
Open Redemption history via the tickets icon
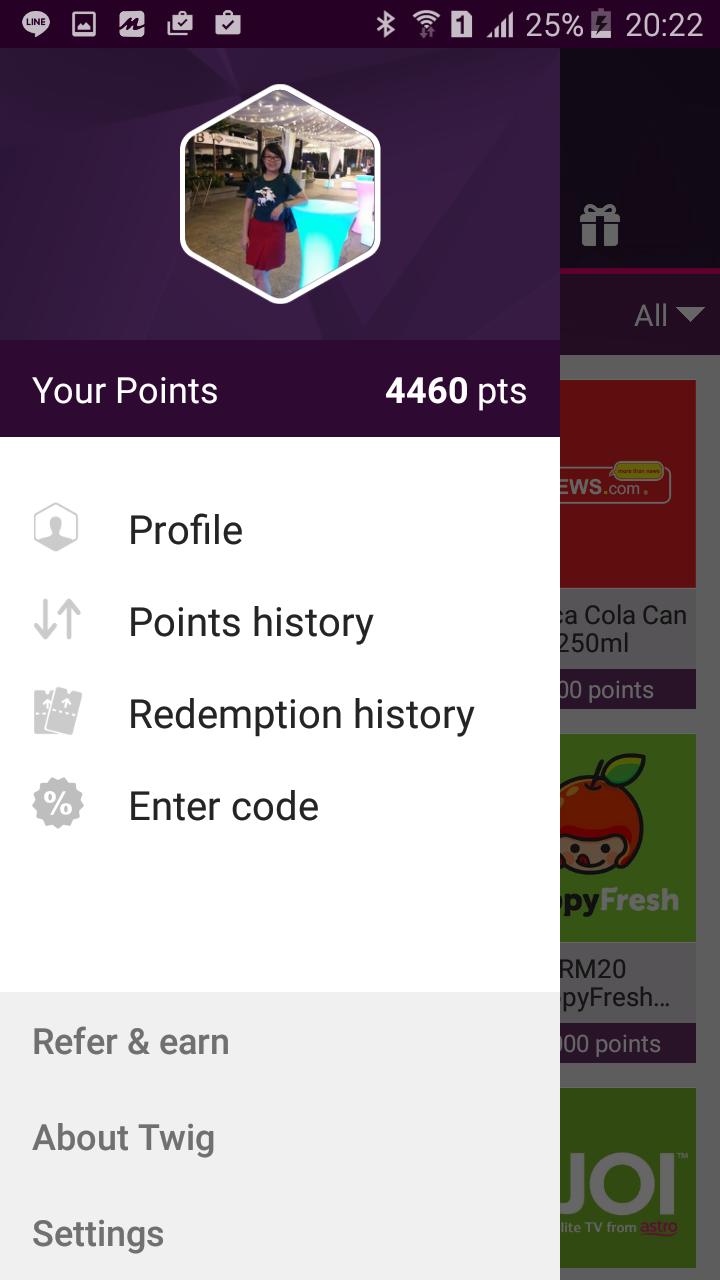[x=57, y=712]
